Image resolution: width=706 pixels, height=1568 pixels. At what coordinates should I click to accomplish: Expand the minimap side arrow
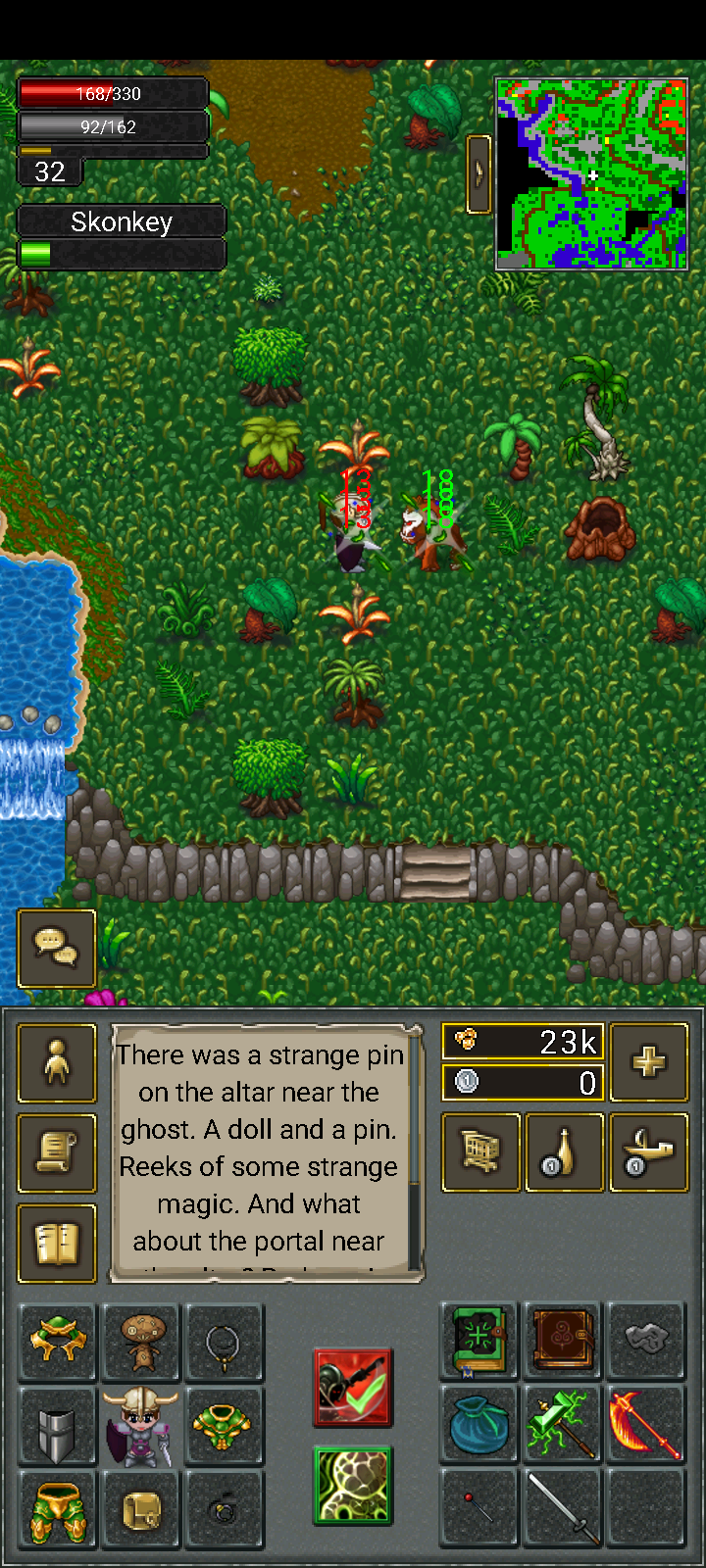[x=479, y=173]
